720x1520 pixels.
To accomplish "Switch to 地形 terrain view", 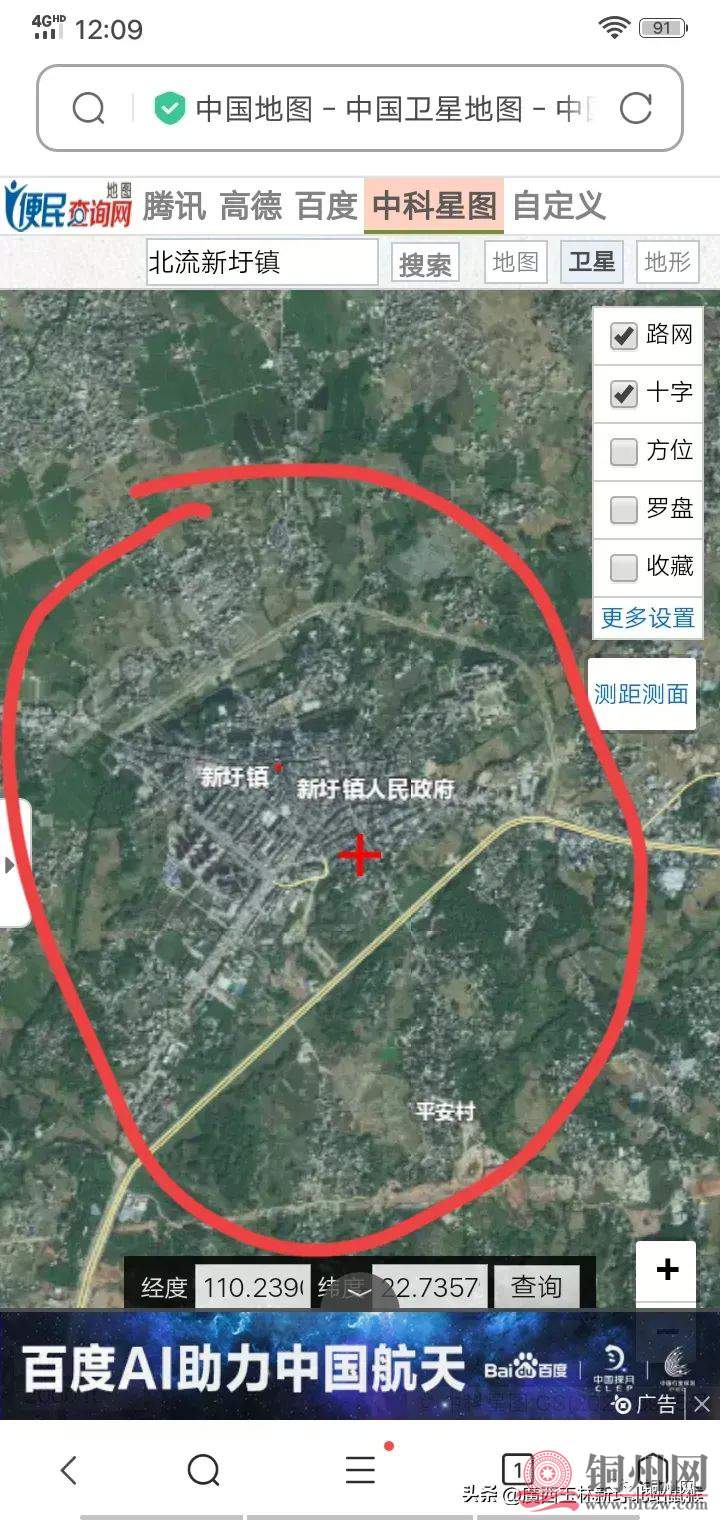I will point(667,262).
